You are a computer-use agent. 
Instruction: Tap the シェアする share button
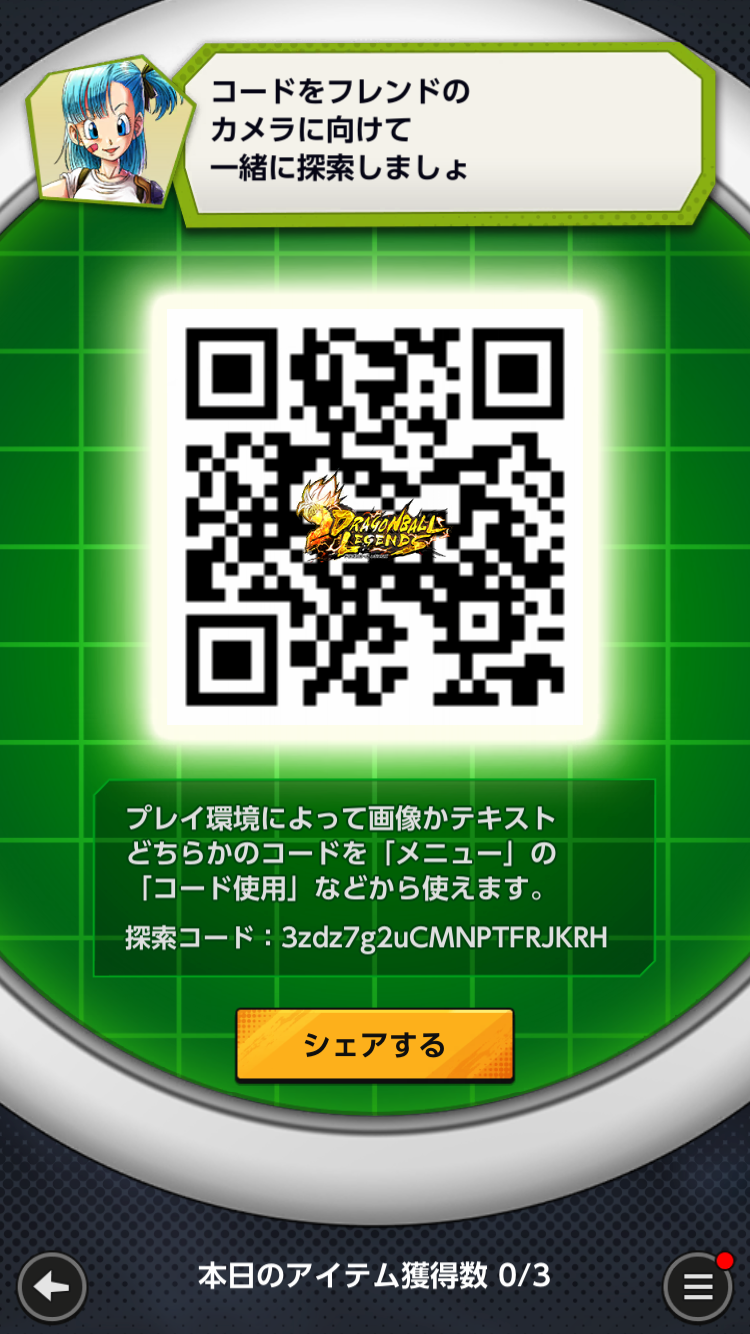pos(375,1045)
